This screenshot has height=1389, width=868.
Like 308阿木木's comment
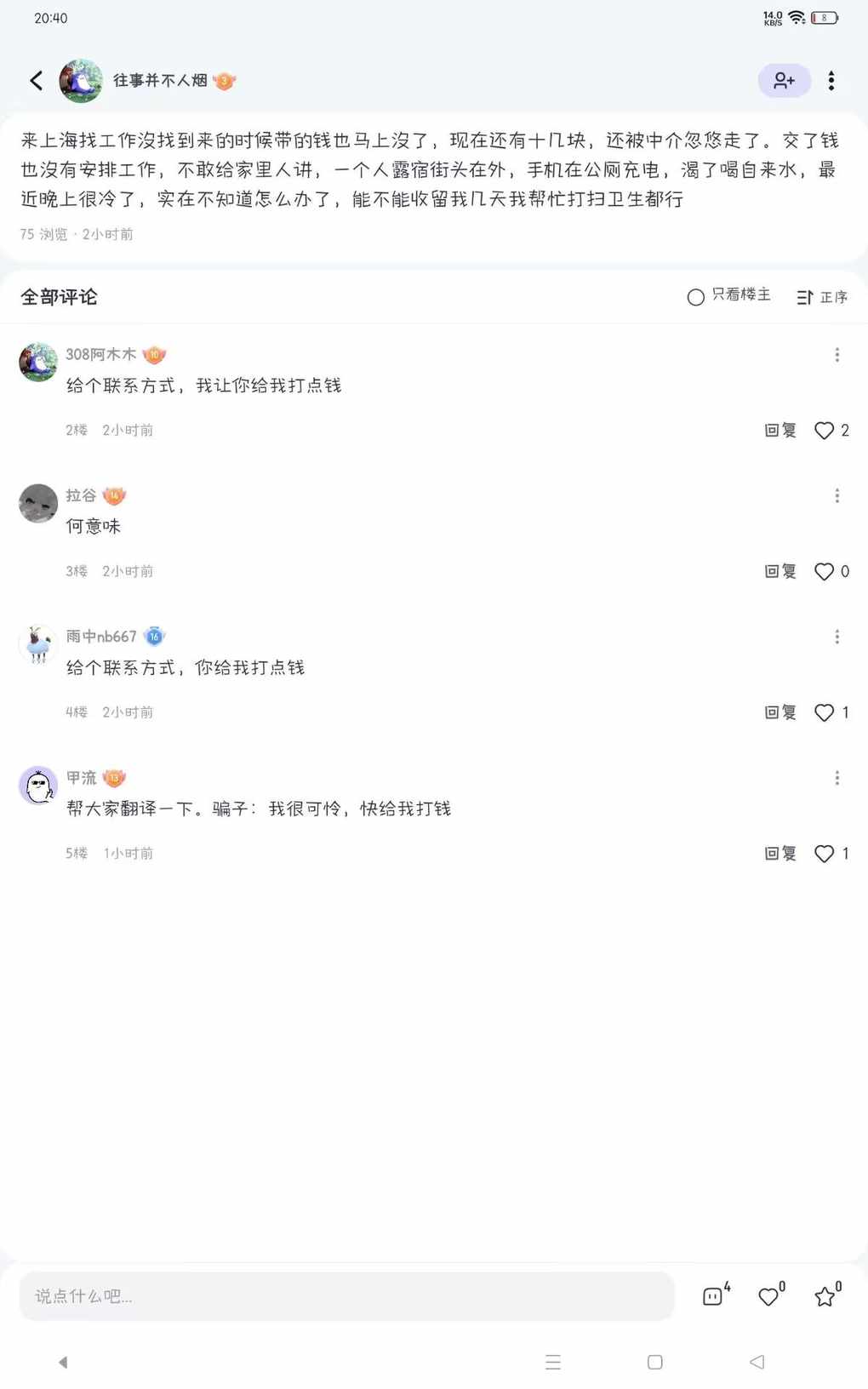click(824, 431)
